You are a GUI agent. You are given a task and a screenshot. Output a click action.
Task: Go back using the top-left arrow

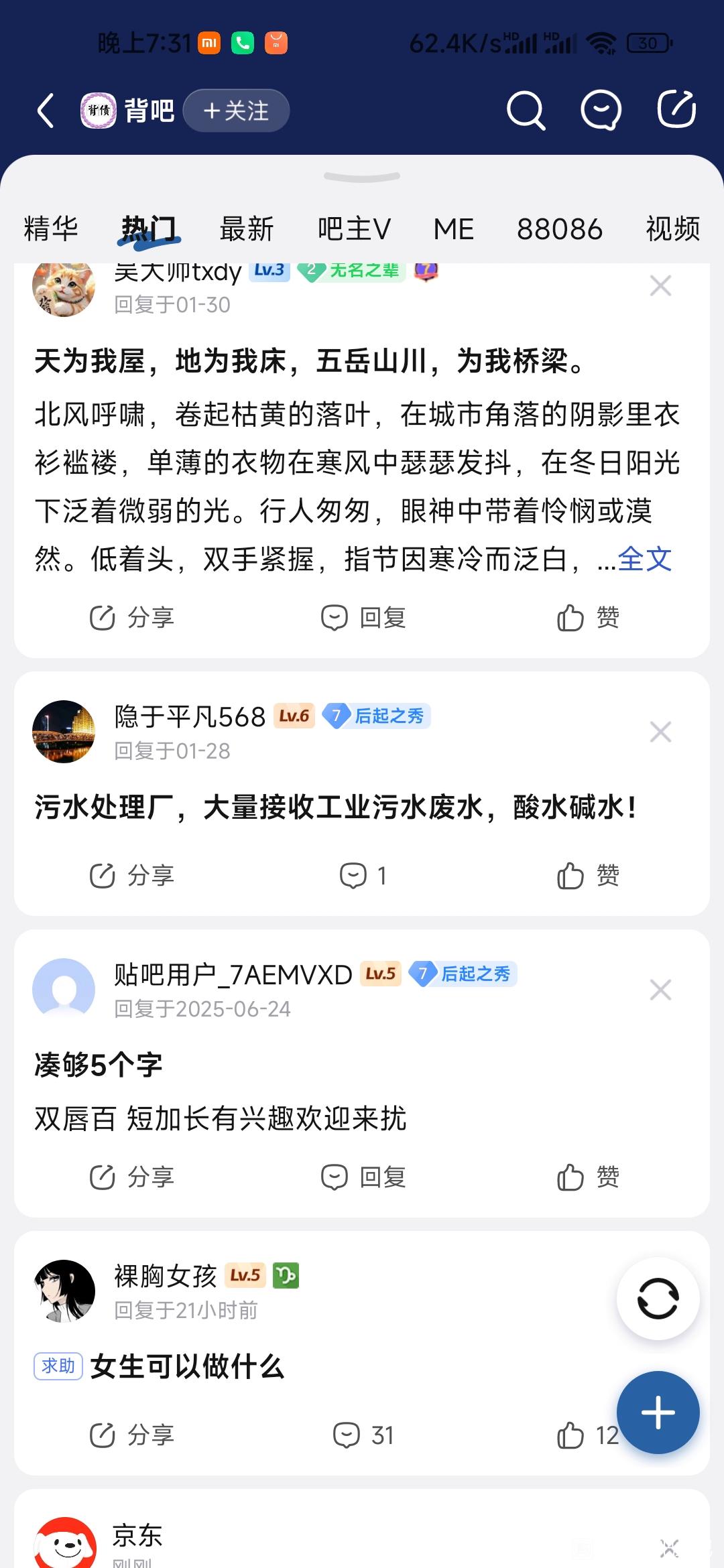(x=46, y=111)
